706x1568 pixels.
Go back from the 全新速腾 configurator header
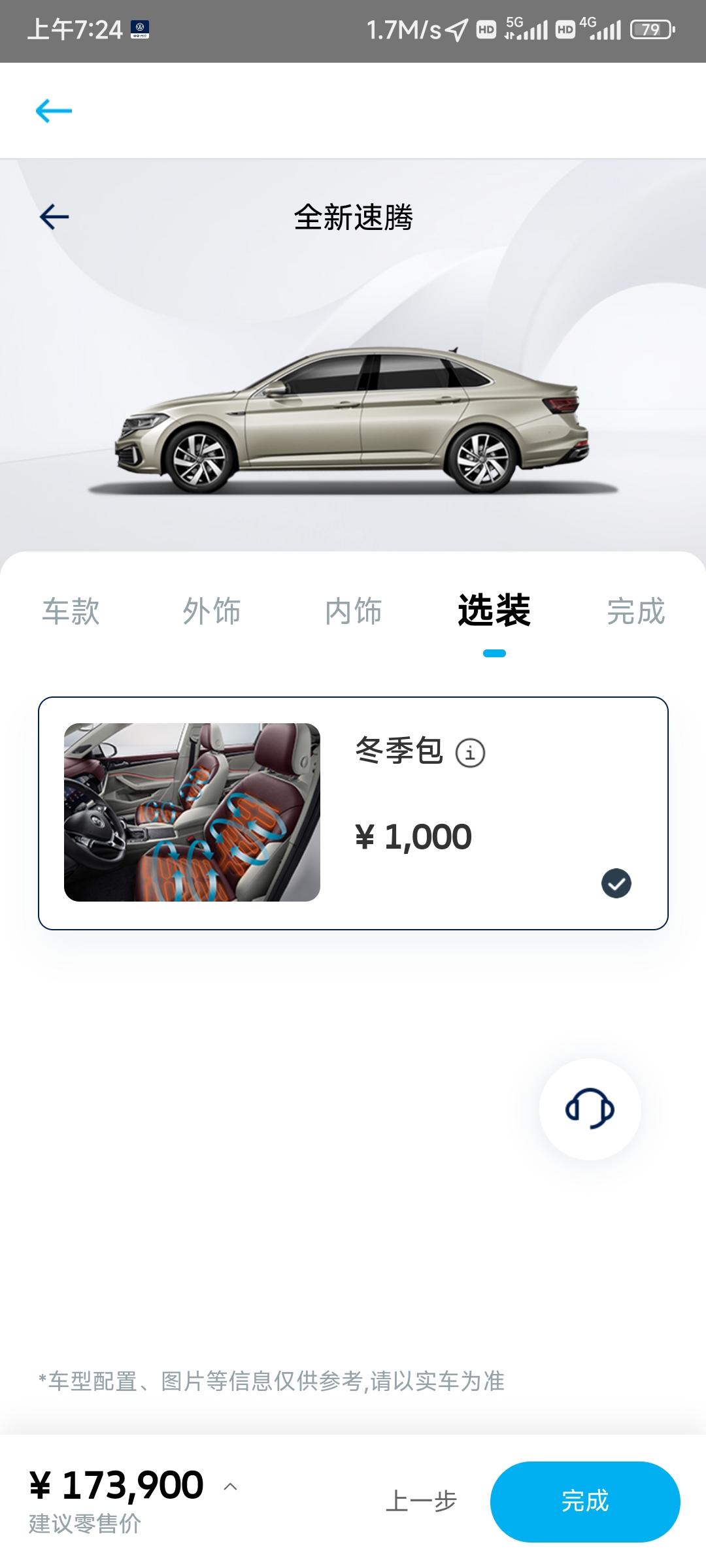pyautogui.click(x=54, y=217)
